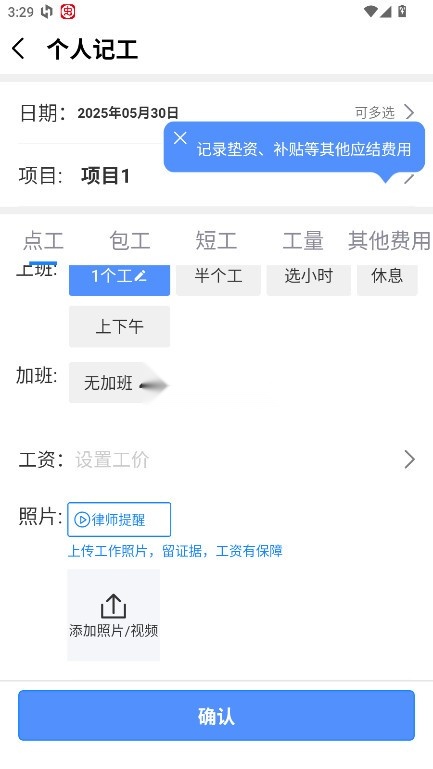Viewport: 433px width, 769px height.
Task: Switch to the 点工 tab
Action: 43,241
